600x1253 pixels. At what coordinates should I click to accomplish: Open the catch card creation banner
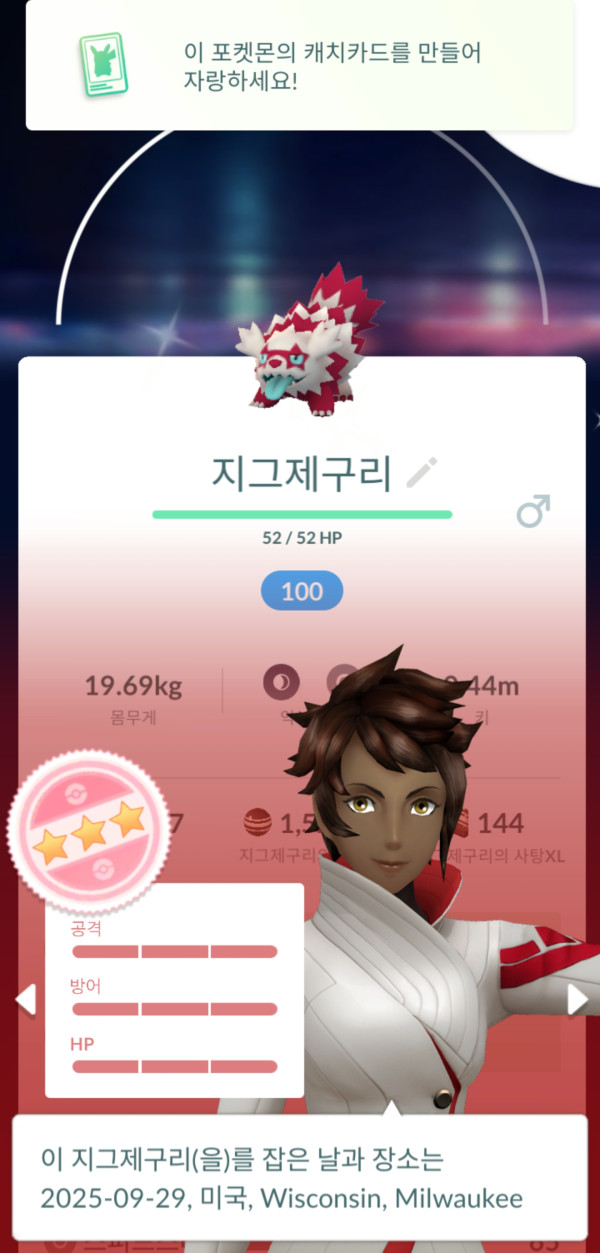[300, 66]
